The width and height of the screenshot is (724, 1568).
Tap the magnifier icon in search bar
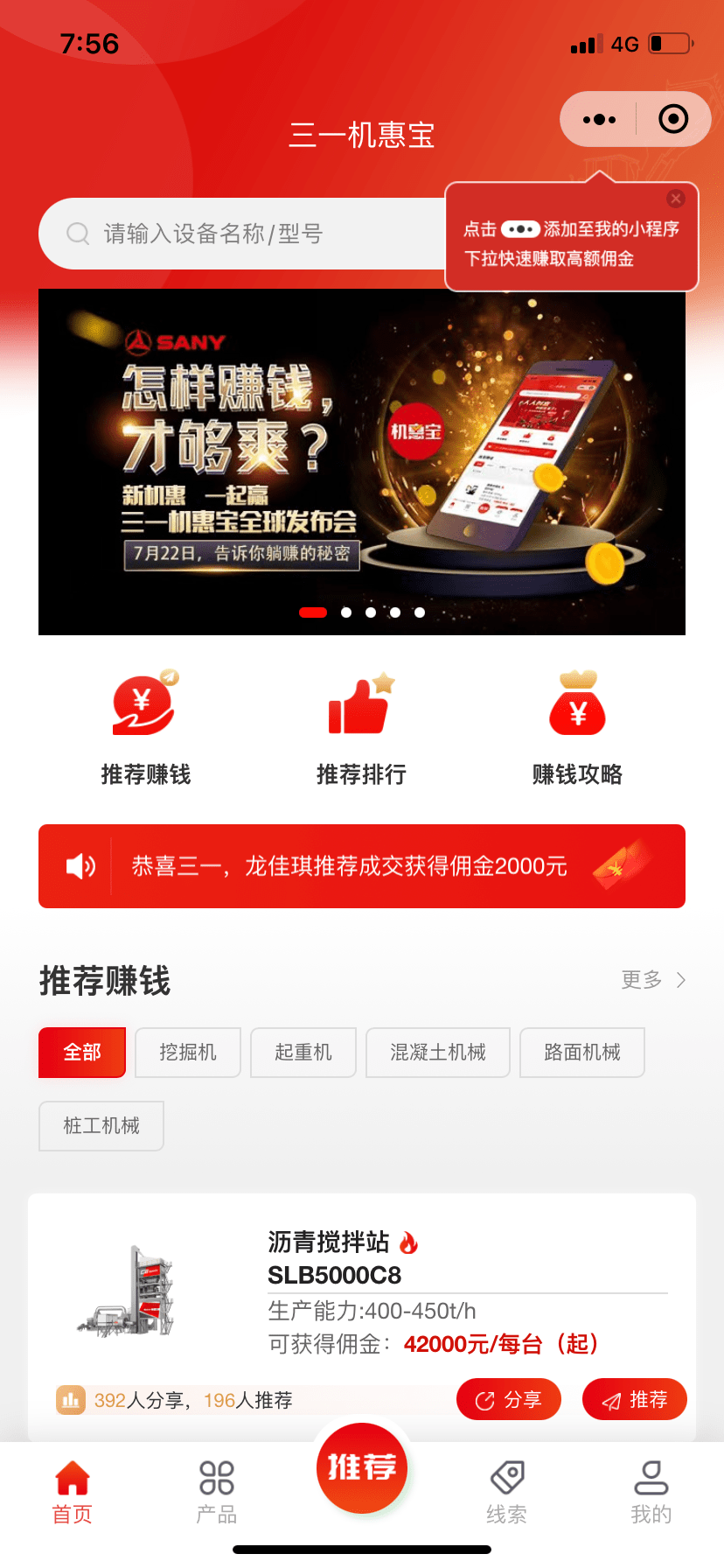pyautogui.click(x=77, y=234)
